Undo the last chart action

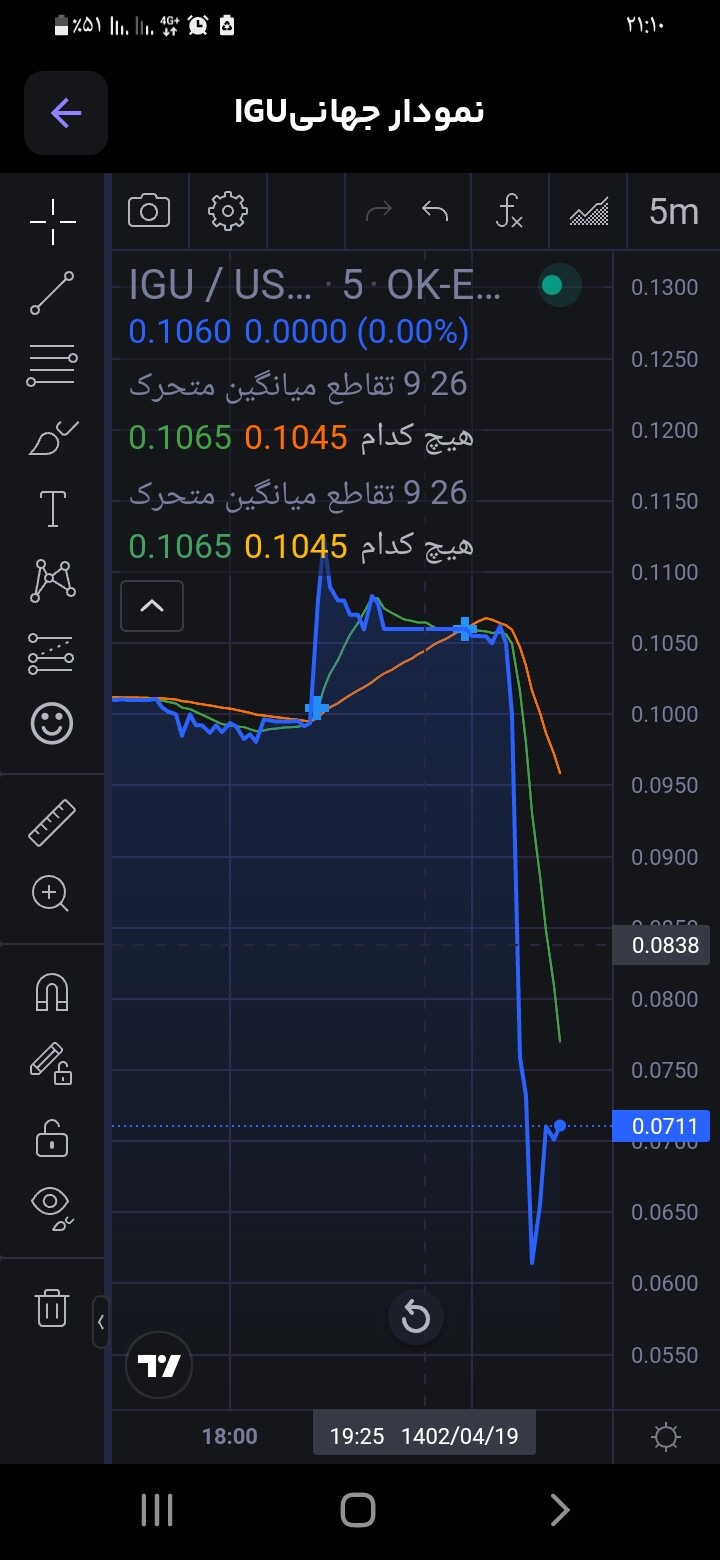(435, 211)
